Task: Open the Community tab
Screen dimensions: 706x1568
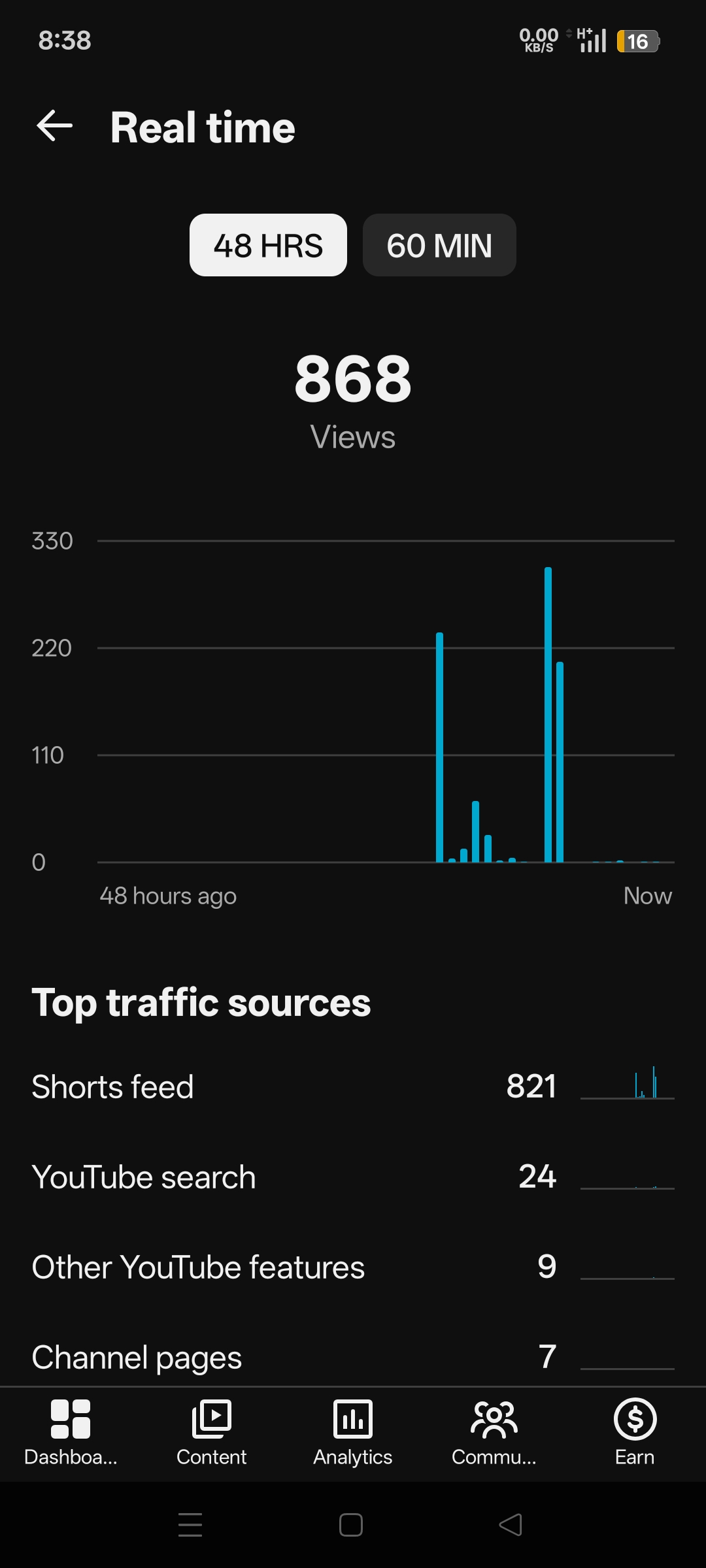Action: click(x=494, y=1431)
